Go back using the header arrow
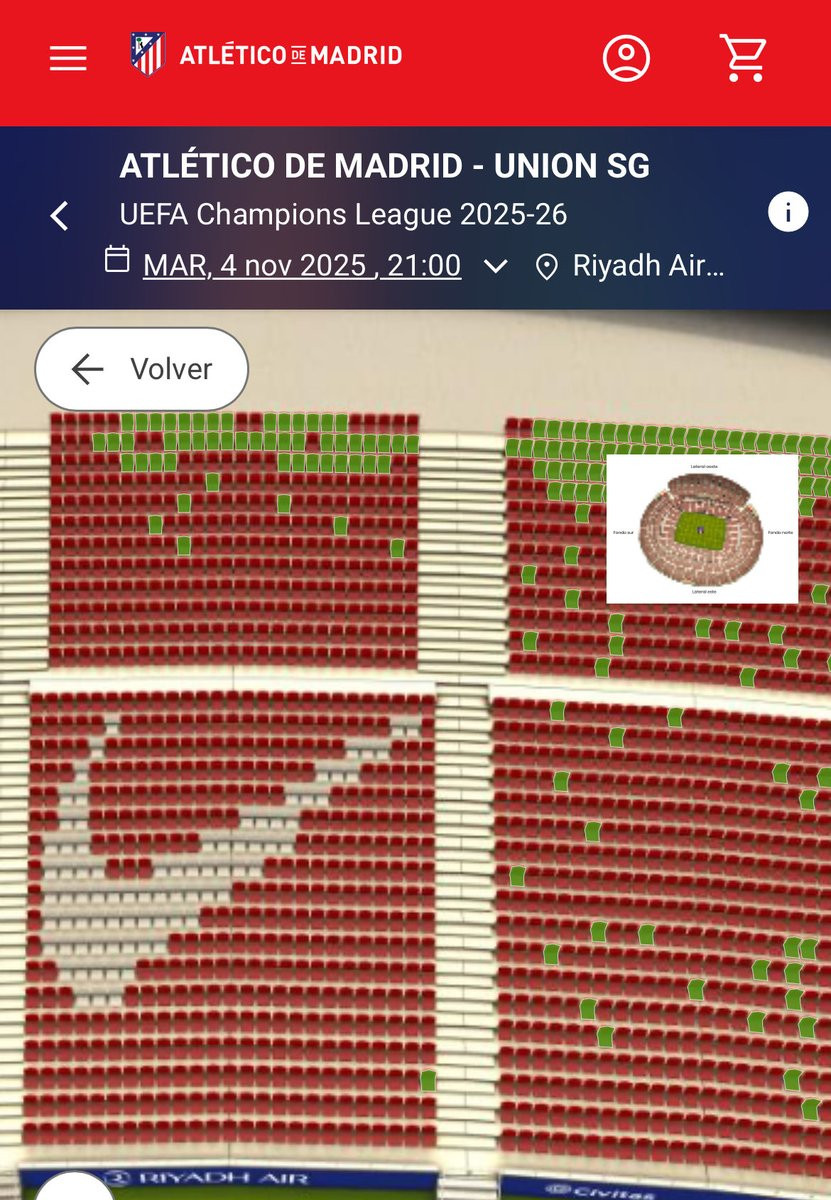This screenshot has width=831, height=1200. click(60, 215)
